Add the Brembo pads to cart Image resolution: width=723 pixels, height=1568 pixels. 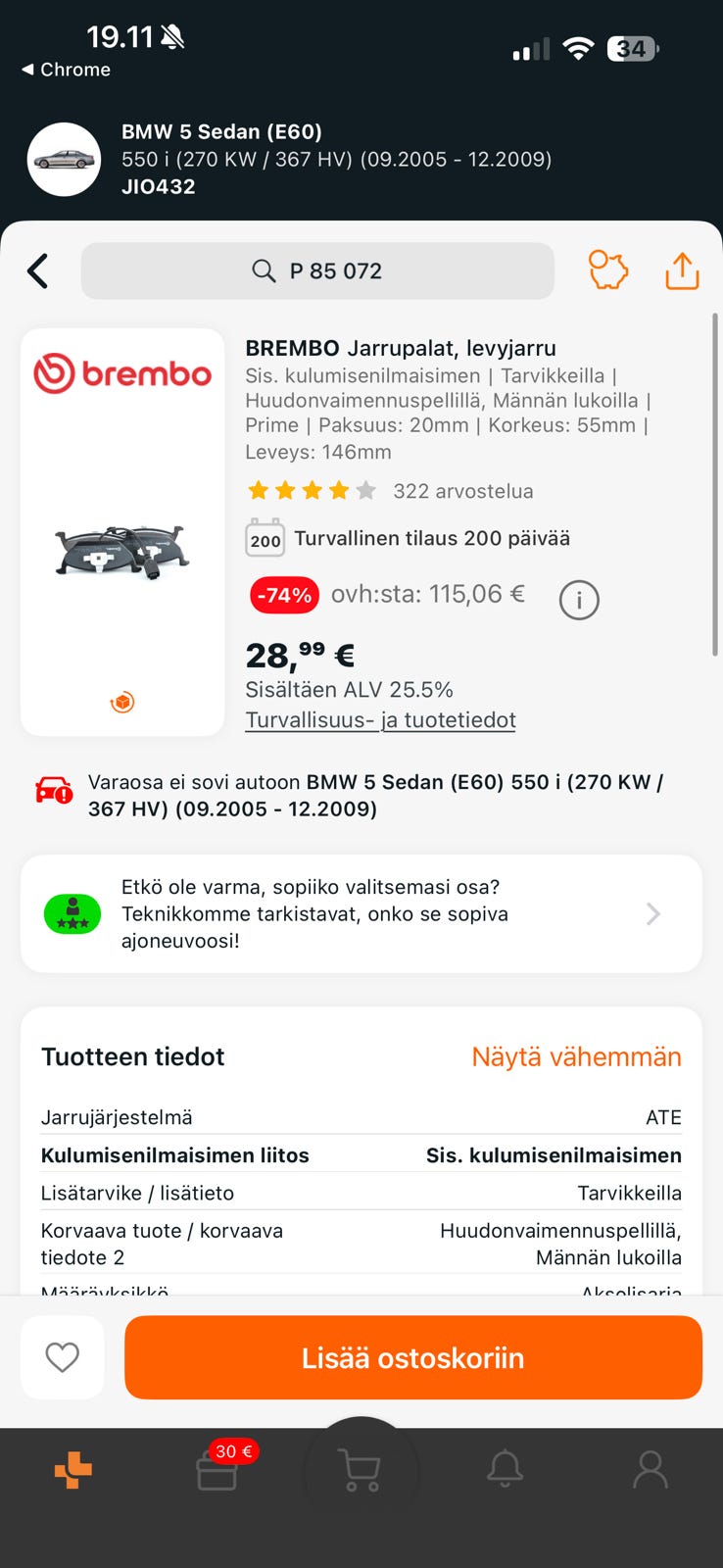[413, 1357]
